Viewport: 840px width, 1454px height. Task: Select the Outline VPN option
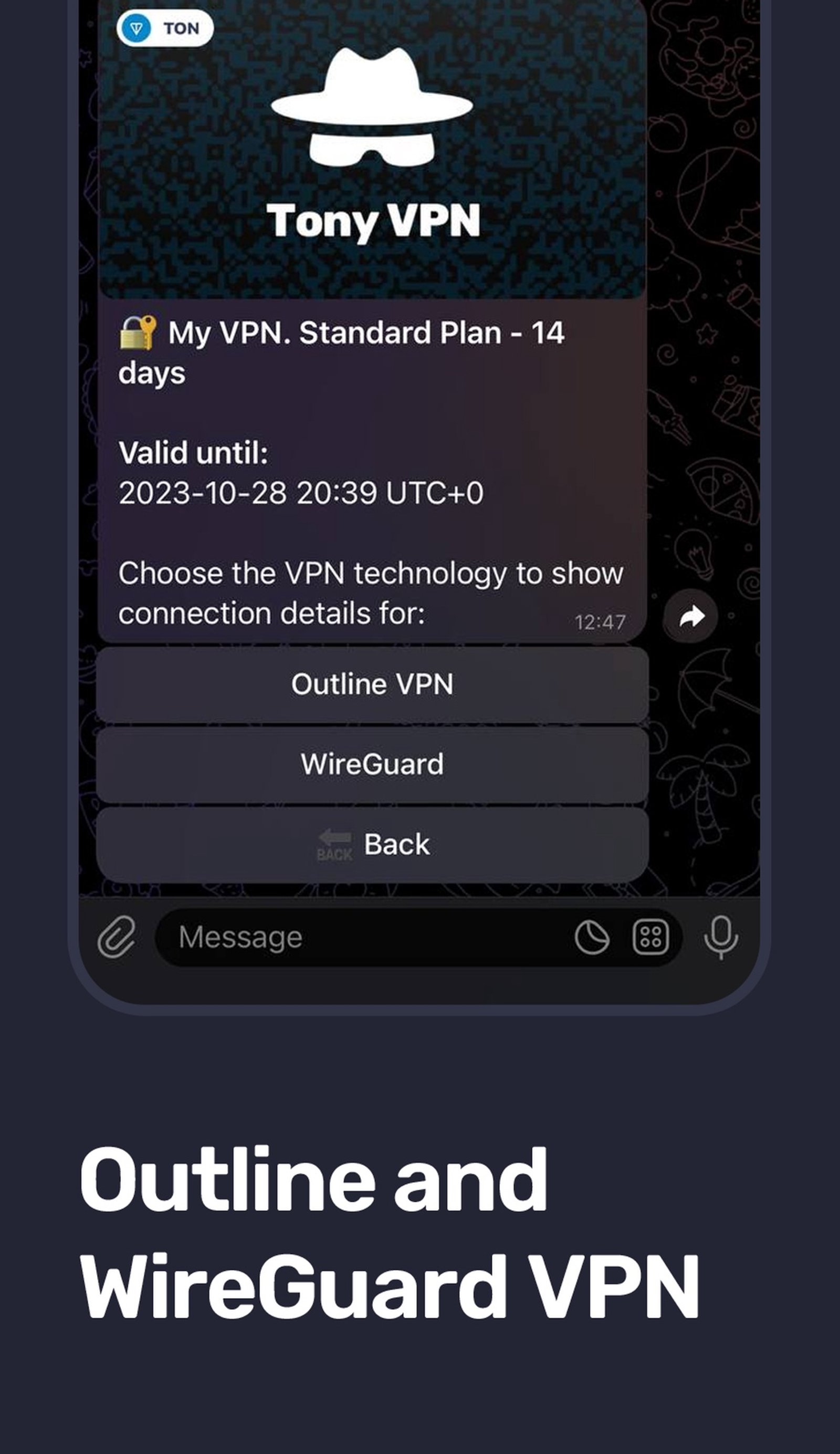(373, 684)
